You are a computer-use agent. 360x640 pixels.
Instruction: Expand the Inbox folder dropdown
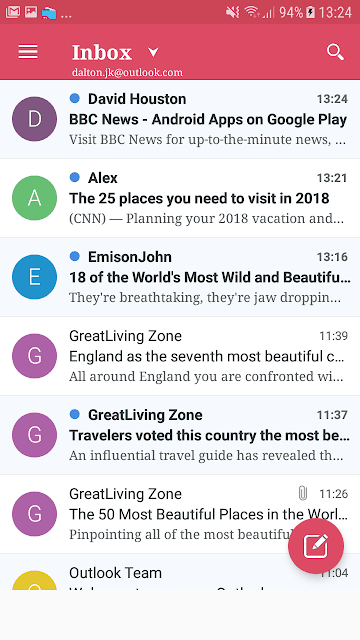[x=153, y=52]
